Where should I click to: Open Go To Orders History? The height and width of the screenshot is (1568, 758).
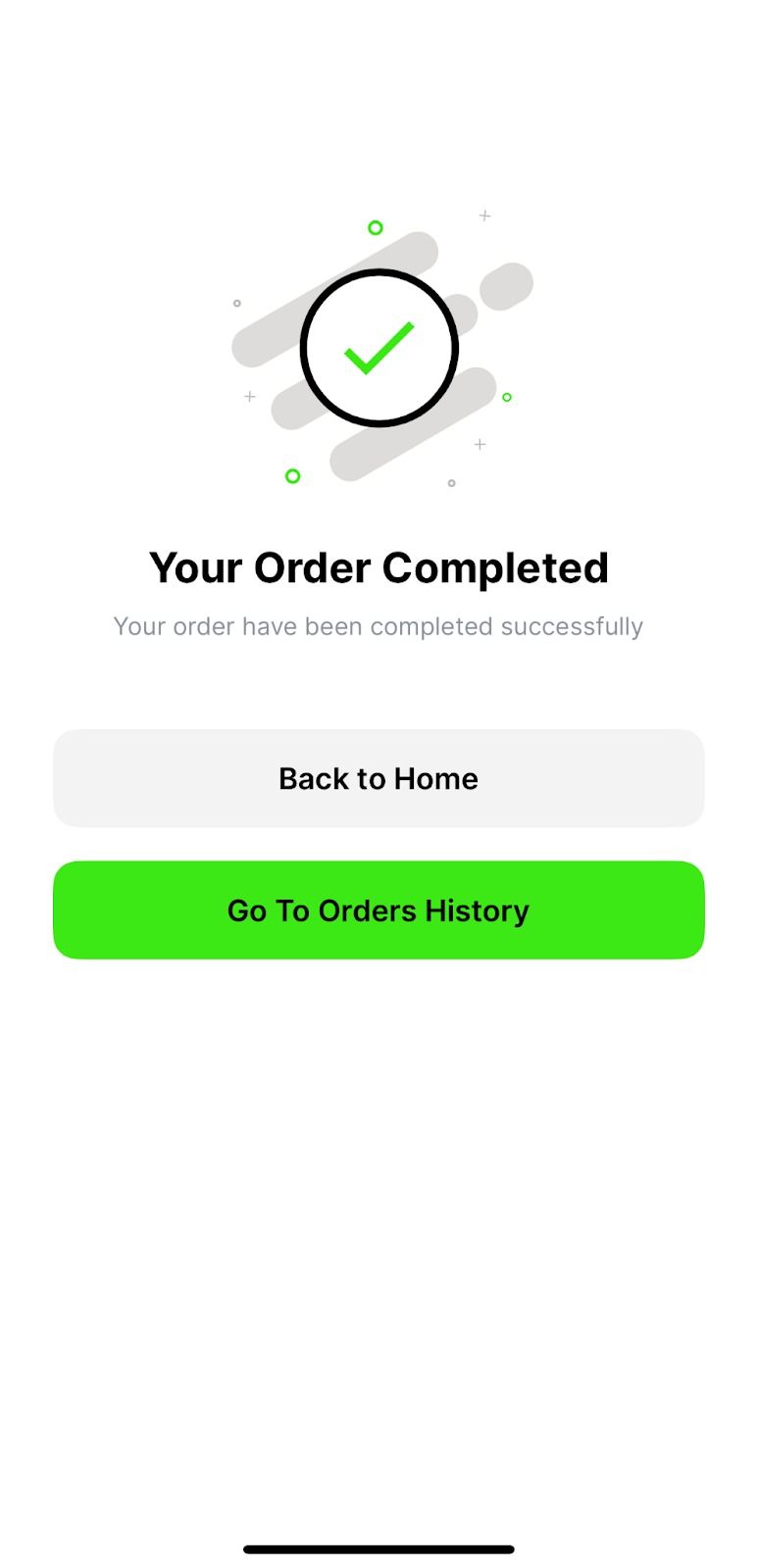tap(379, 910)
